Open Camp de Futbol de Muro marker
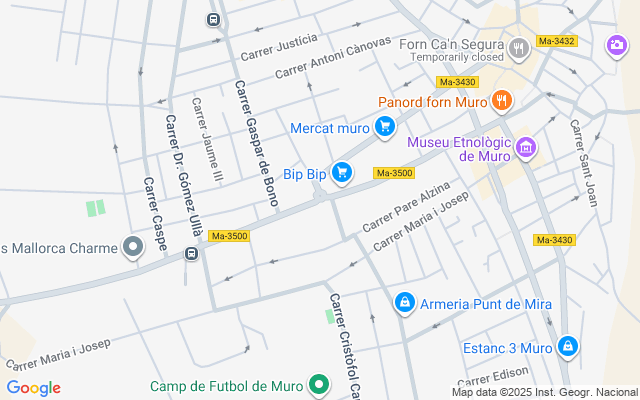640x400 pixels. (x=319, y=385)
